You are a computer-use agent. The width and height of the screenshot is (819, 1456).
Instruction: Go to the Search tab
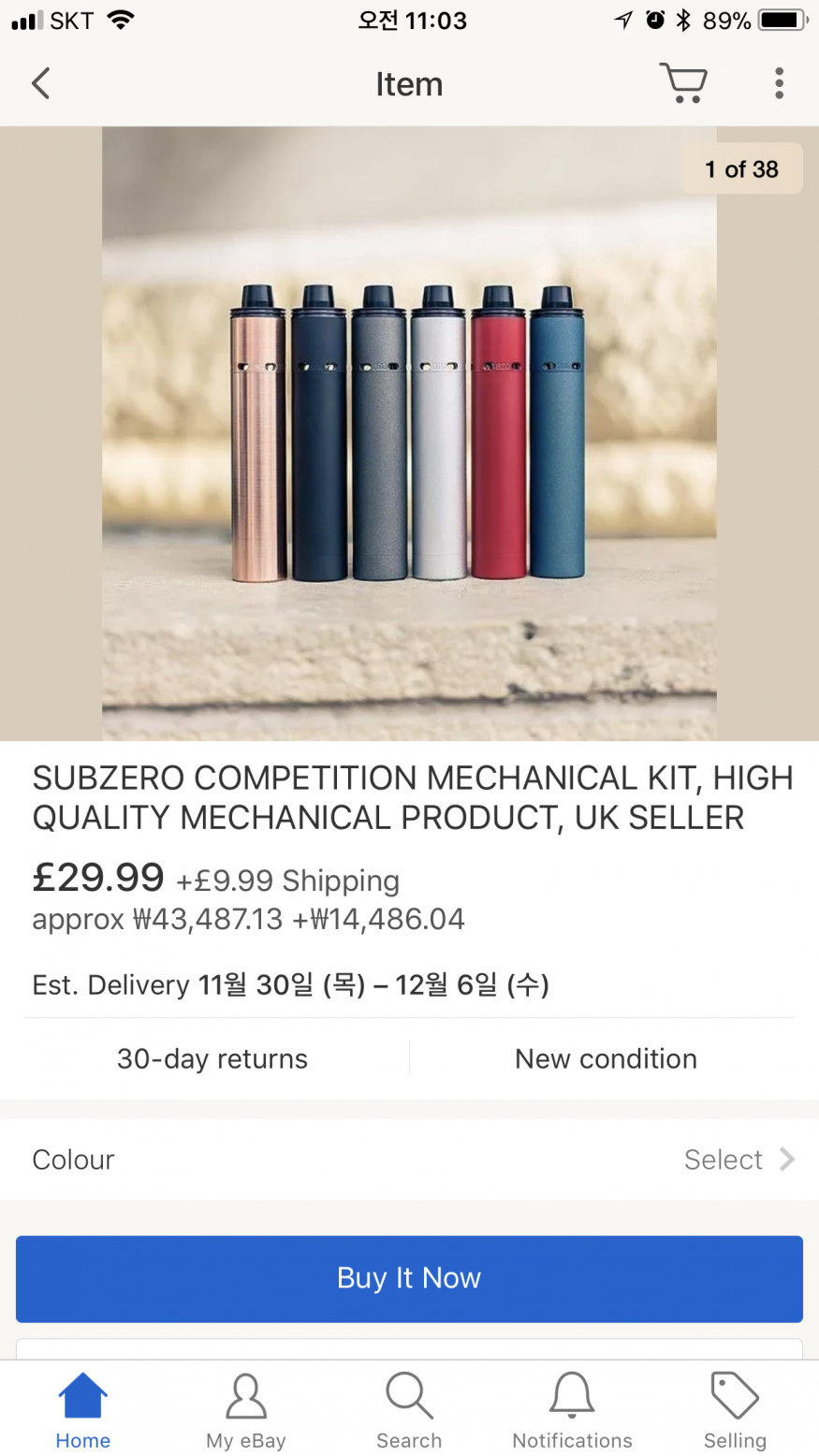click(409, 1411)
